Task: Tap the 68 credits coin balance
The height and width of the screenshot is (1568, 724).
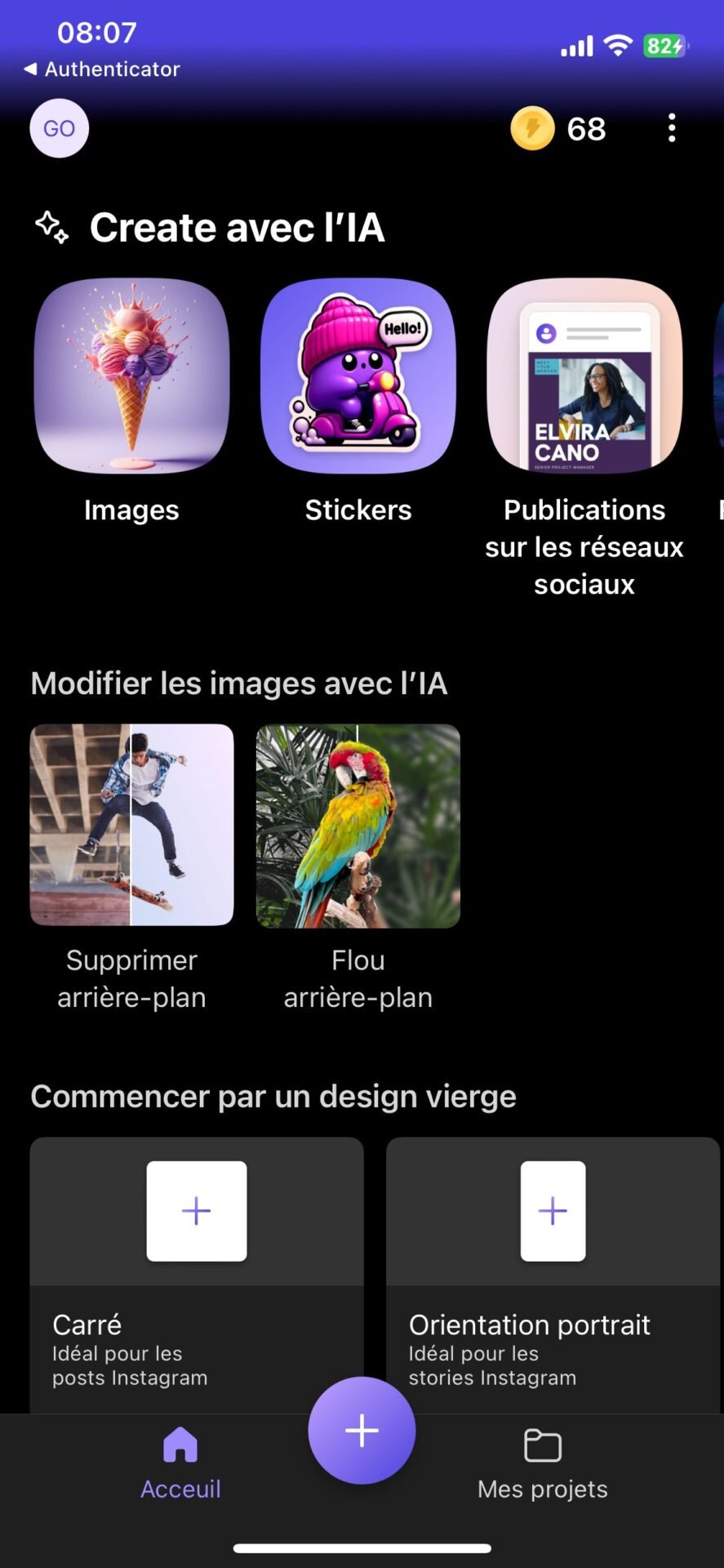Action: 559,128
